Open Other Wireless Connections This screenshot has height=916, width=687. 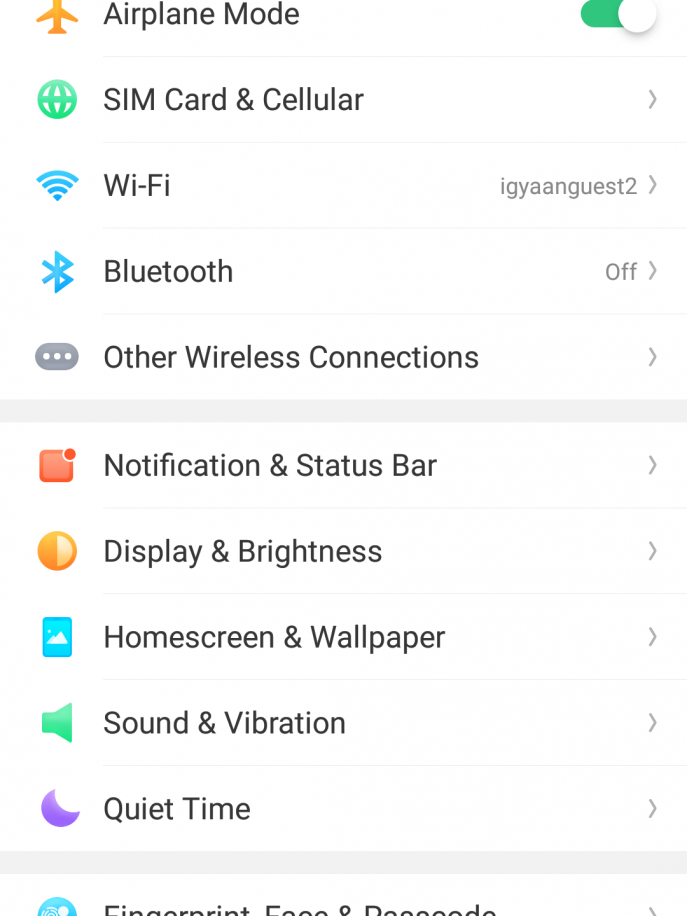pyautogui.click(x=343, y=358)
